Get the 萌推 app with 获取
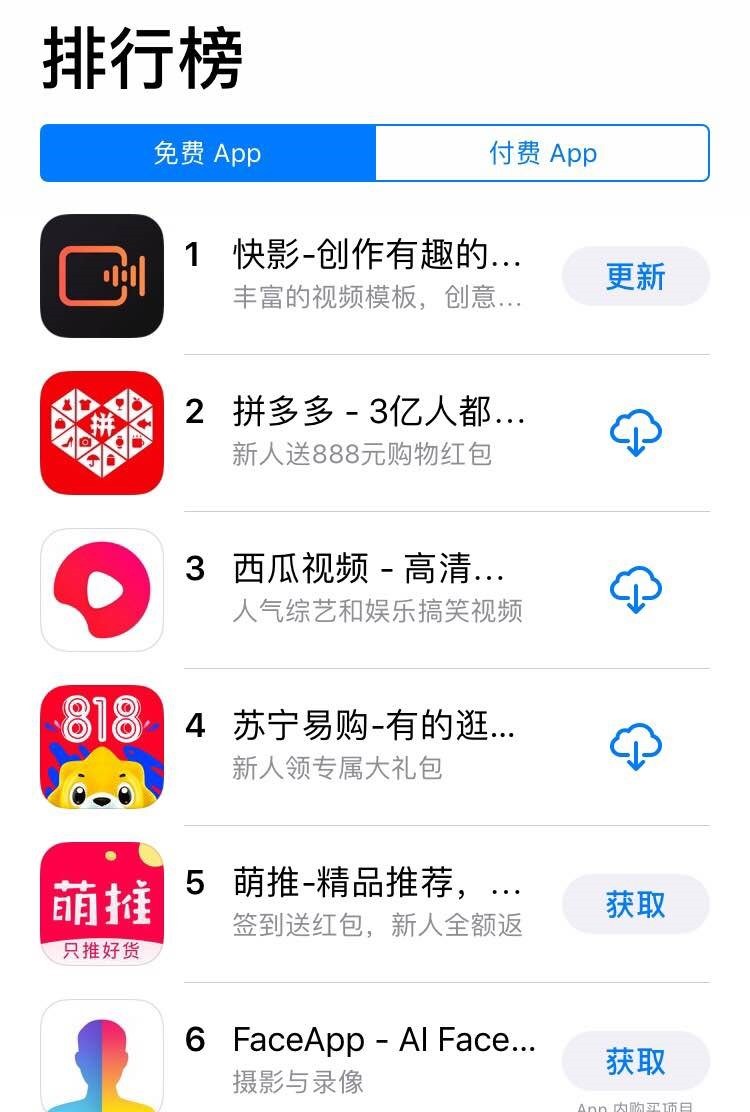This screenshot has width=750, height=1112. point(635,904)
